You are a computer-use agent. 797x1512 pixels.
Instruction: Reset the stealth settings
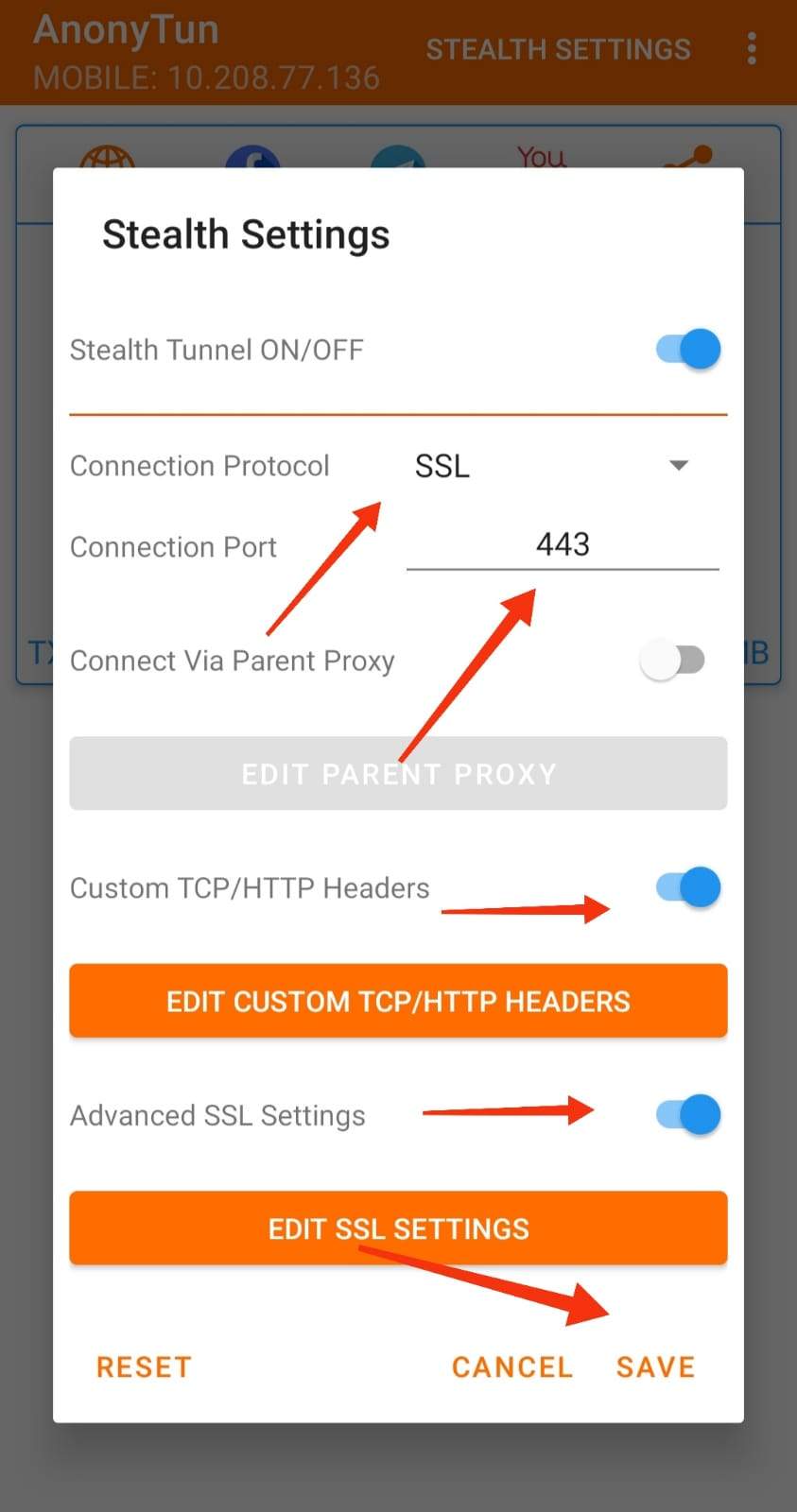pyautogui.click(x=144, y=1366)
